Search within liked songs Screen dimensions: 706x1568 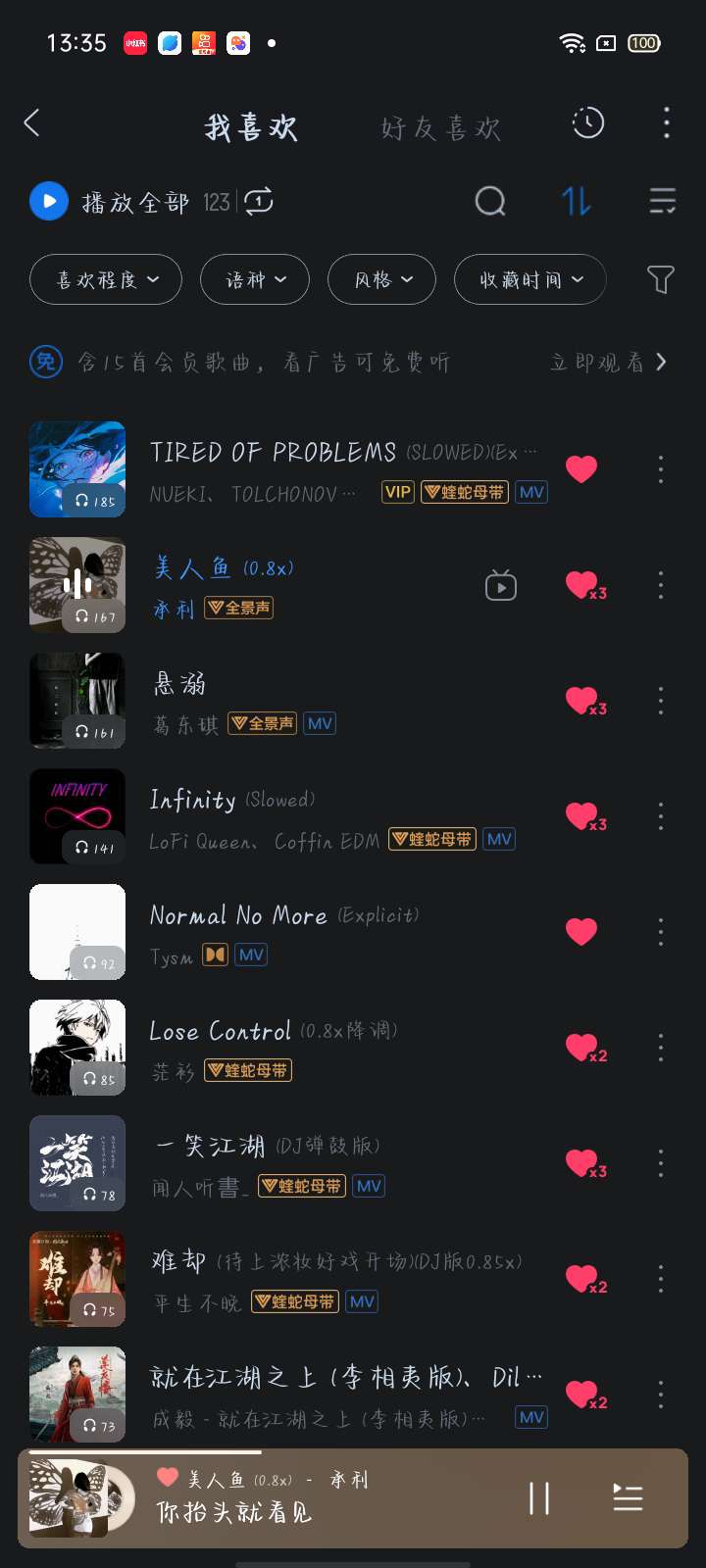[490, 202]
